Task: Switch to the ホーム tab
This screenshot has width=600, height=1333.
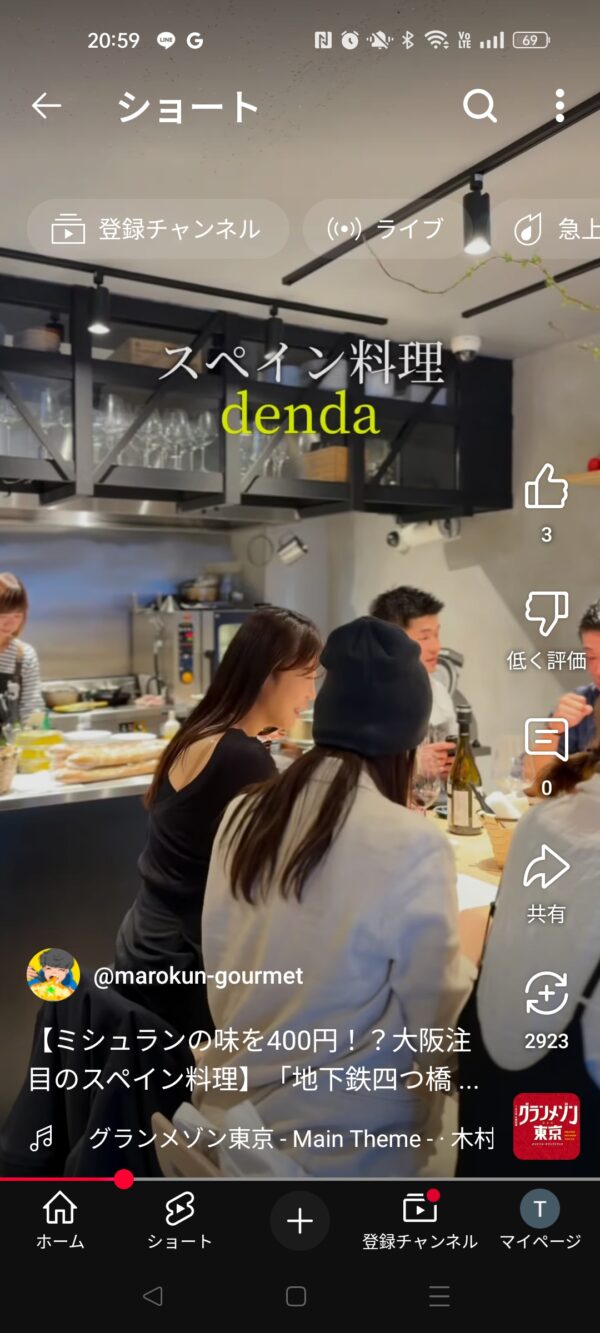Action: (x=60, y=1220)
